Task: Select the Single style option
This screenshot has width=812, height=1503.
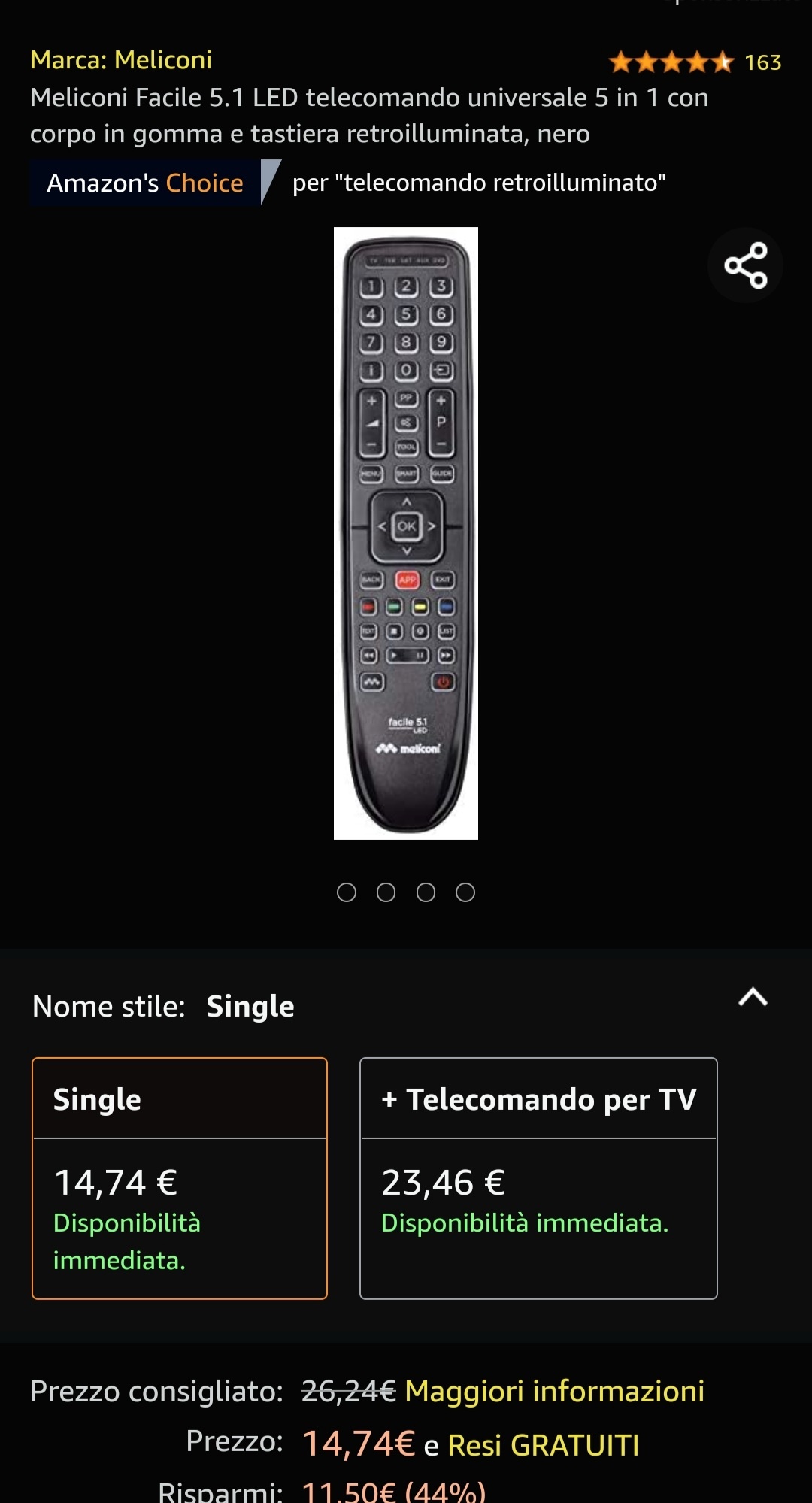Action: click(x=180, y=1178)
